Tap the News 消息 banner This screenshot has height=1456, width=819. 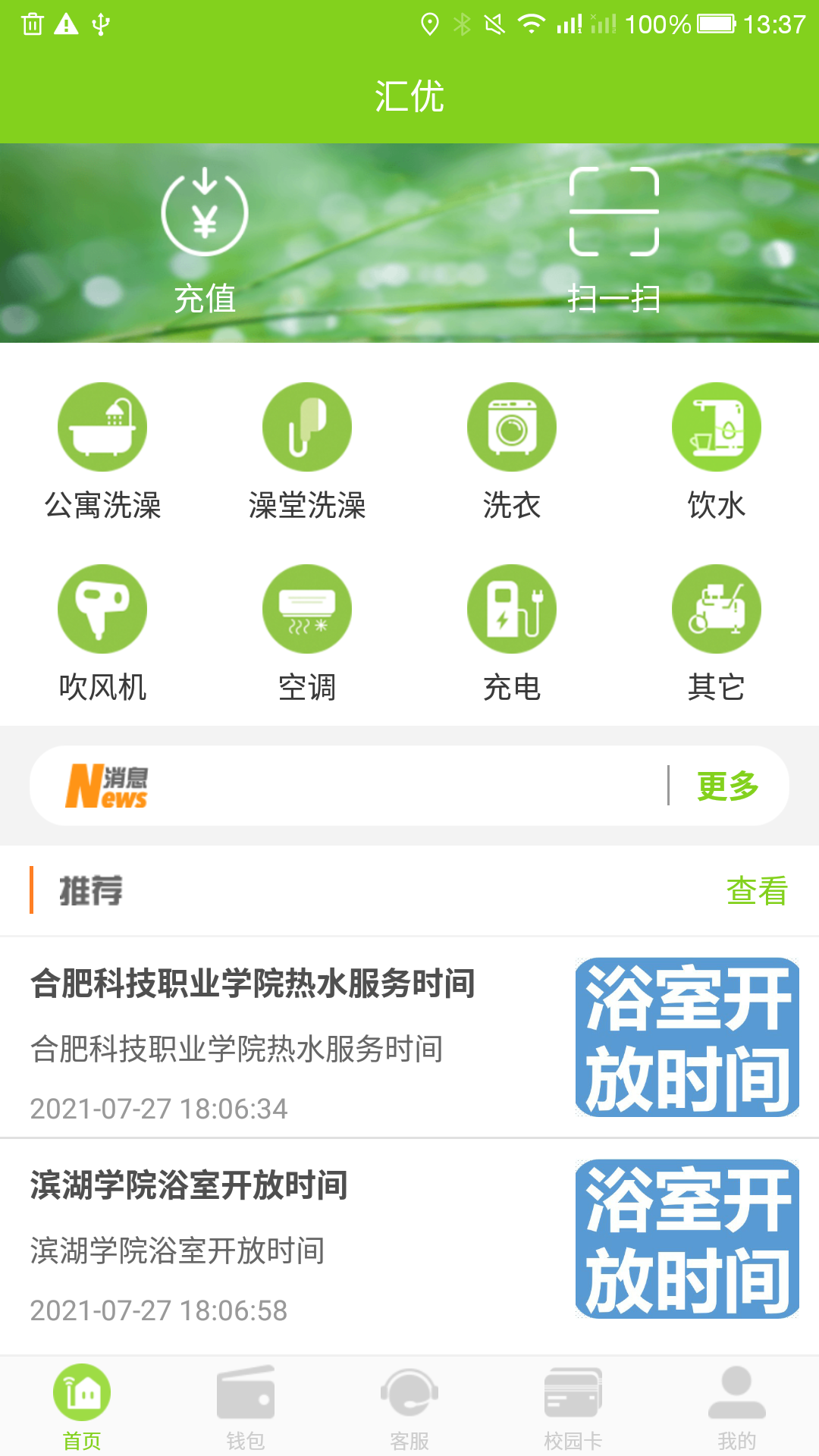pos(106,786)
